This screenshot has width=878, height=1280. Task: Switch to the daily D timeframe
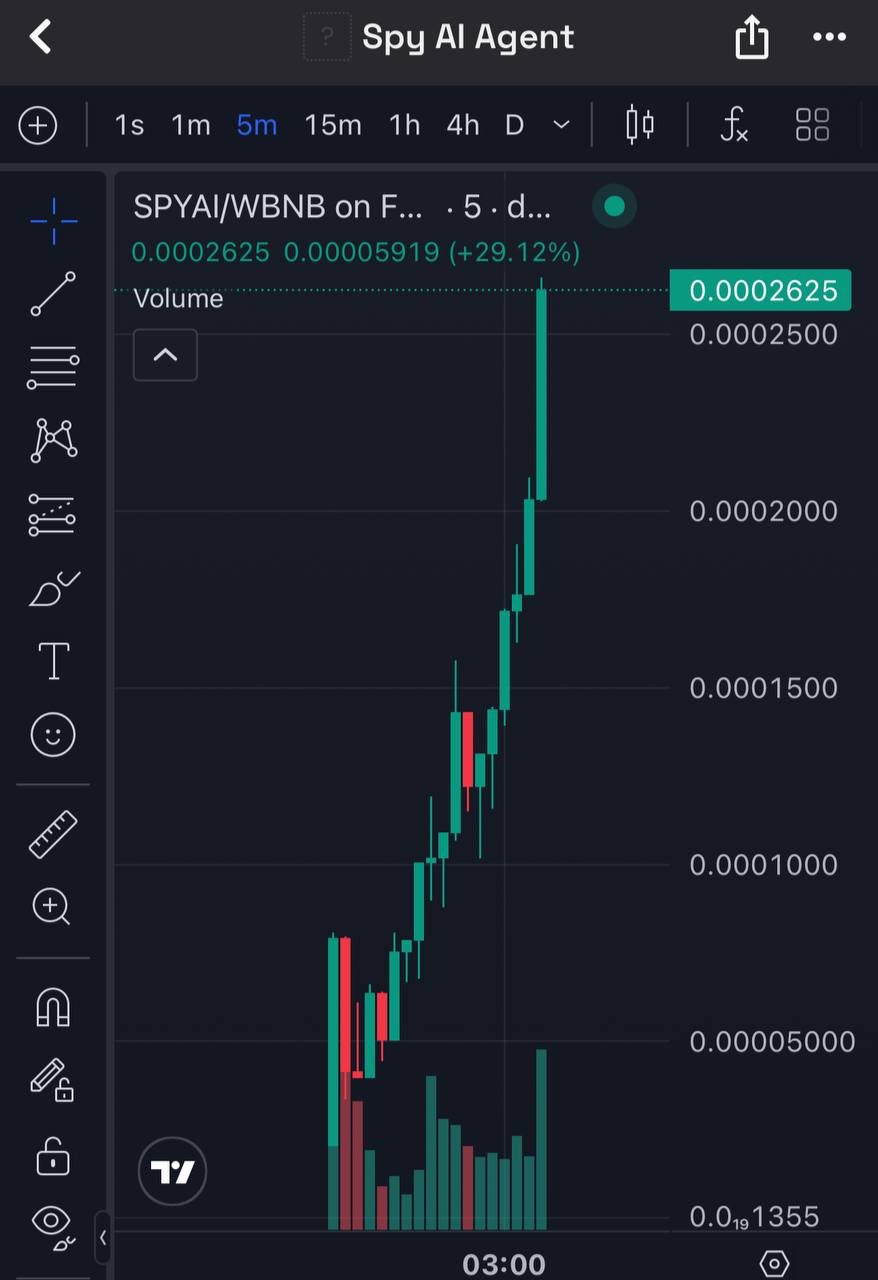pyautogui.click(x=514, y=126)
